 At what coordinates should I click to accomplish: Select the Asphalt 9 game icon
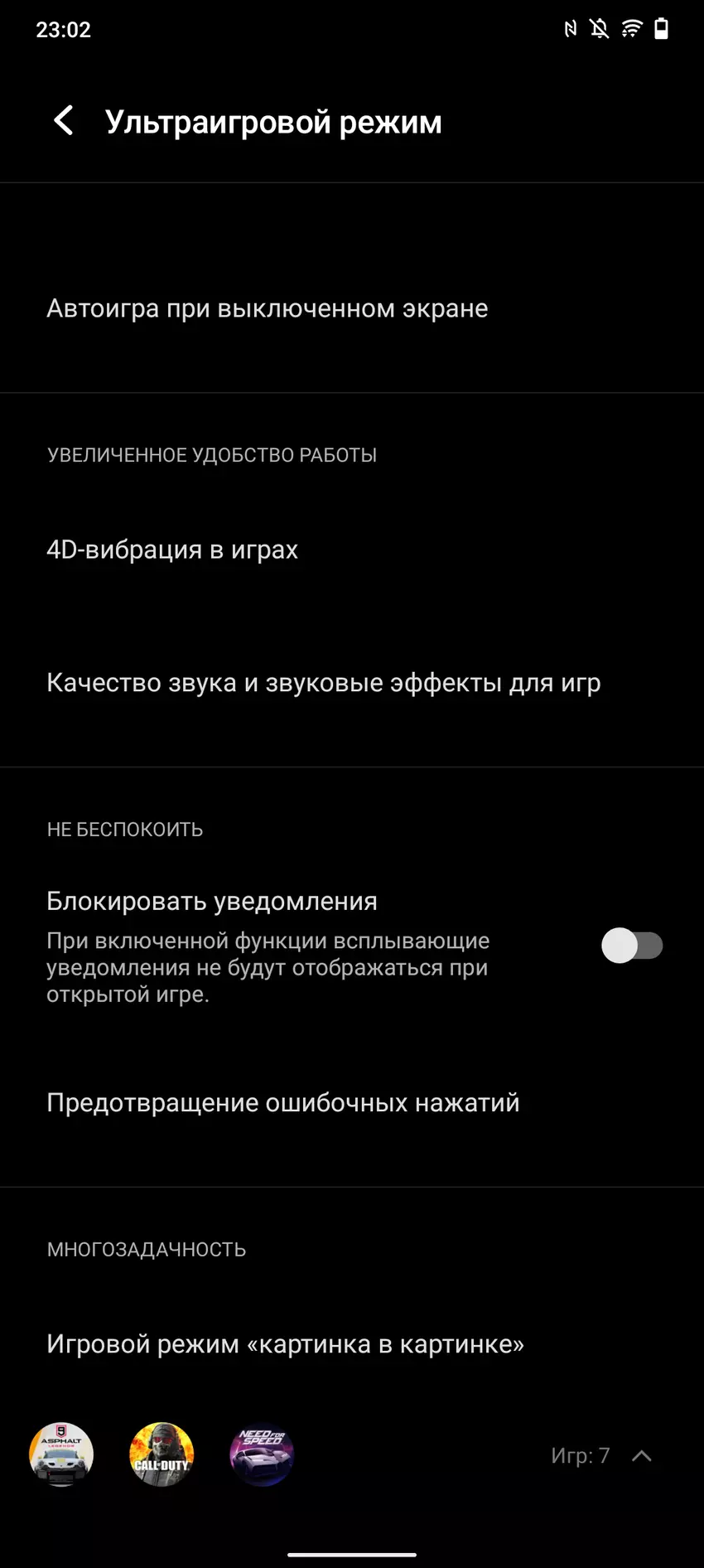[61, 1454]
